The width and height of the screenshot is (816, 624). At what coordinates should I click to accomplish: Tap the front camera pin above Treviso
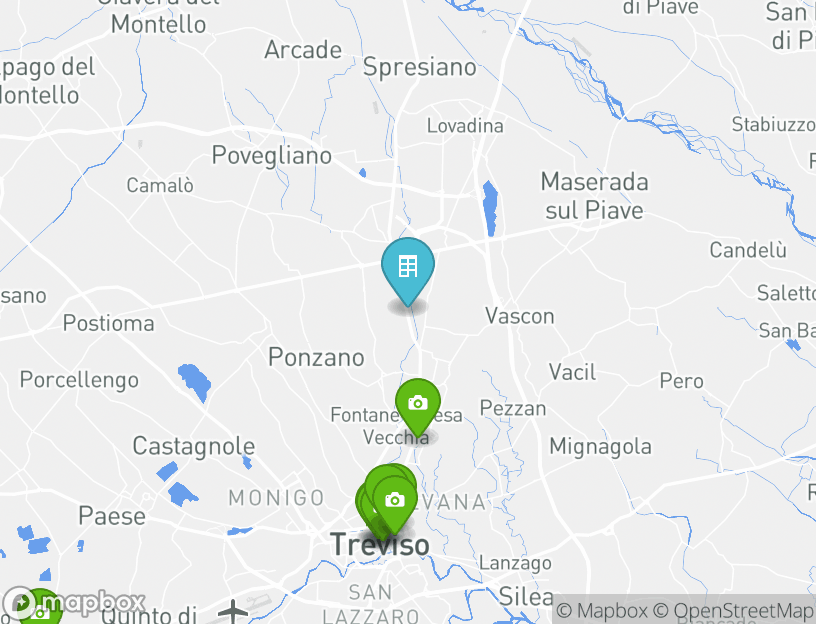[395, 500]
